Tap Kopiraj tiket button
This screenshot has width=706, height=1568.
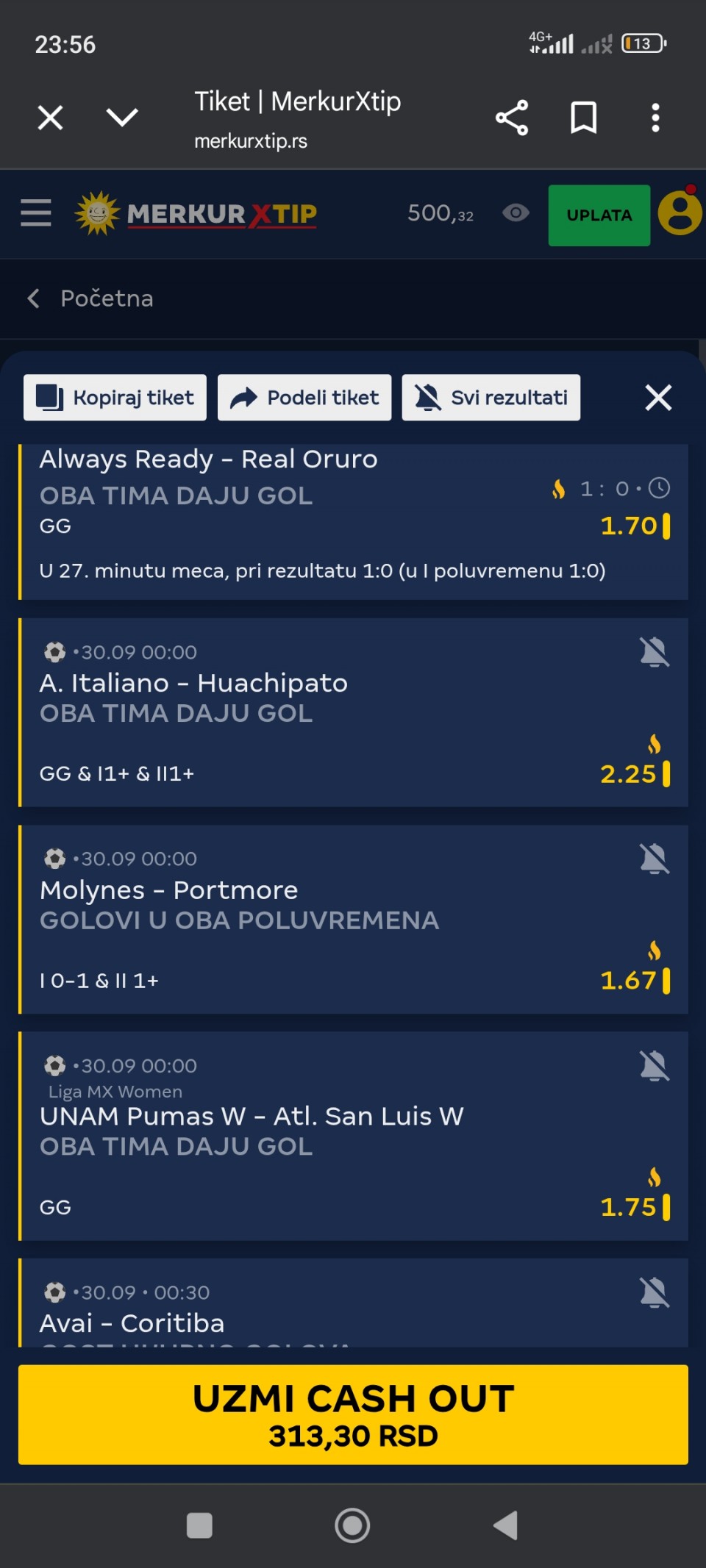click(115, 398)
